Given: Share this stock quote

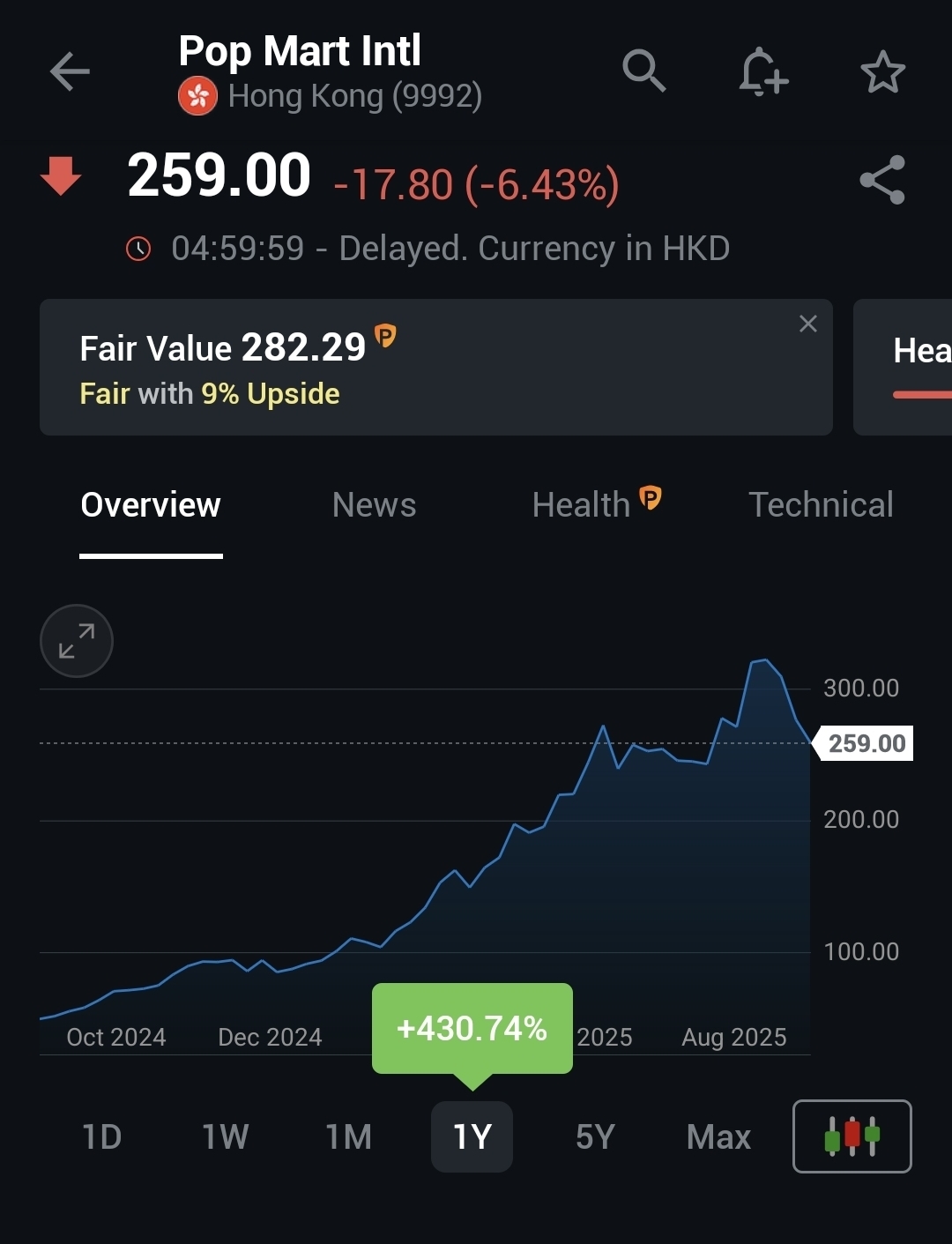Looking at the screenshot, I should point(882,180).
